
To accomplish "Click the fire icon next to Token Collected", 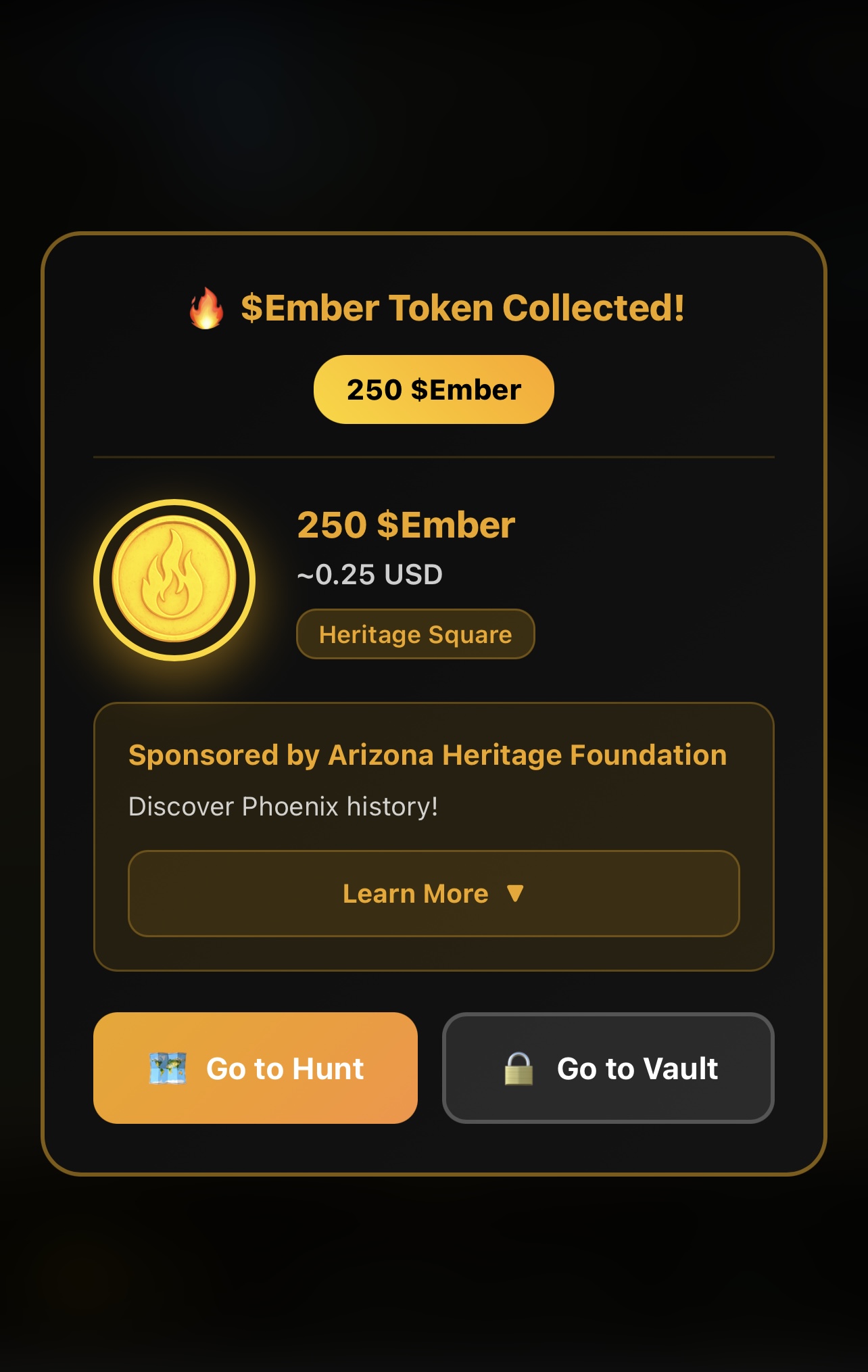I will [206, 308].
